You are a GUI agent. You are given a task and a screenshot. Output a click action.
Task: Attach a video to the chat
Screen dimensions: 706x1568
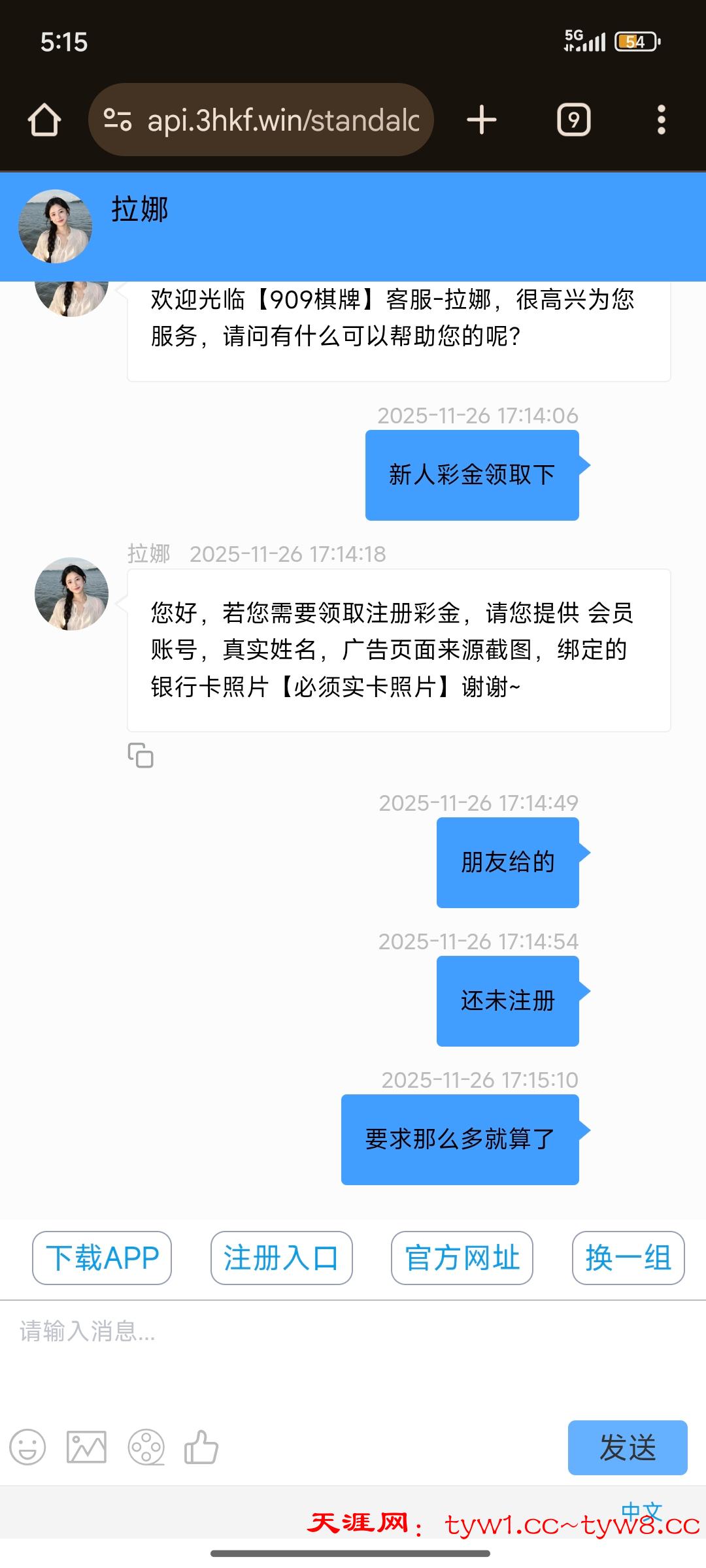(146, 1447)
